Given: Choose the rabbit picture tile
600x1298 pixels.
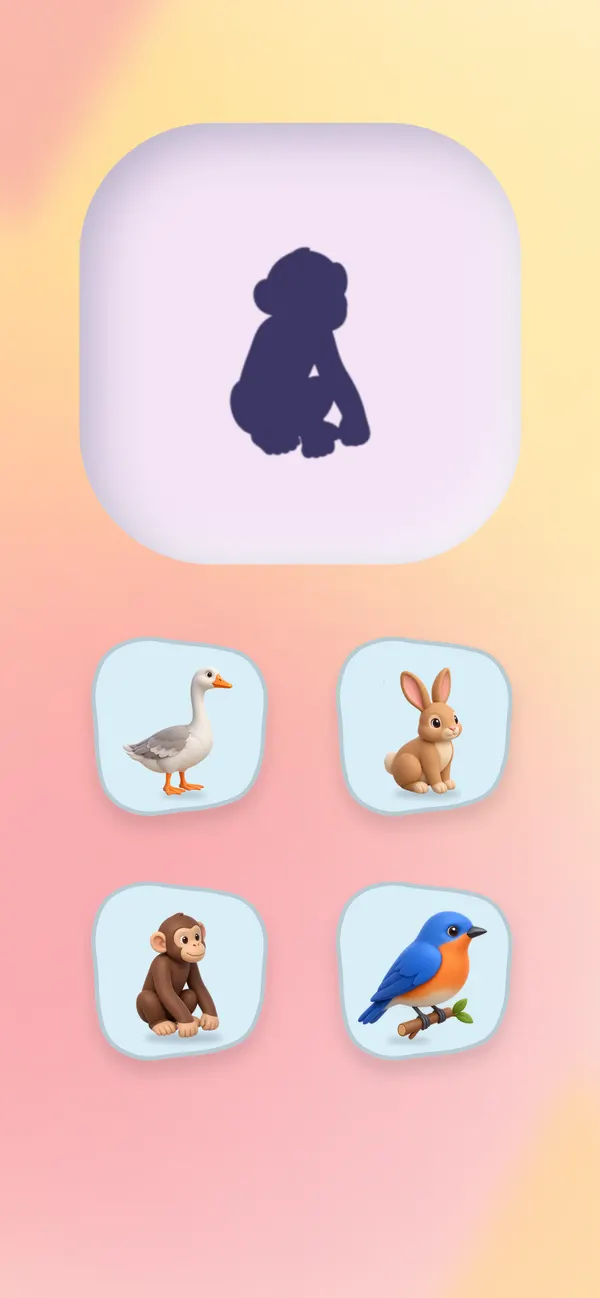Looking at the screenshot, I should click(x=424, y=727).
